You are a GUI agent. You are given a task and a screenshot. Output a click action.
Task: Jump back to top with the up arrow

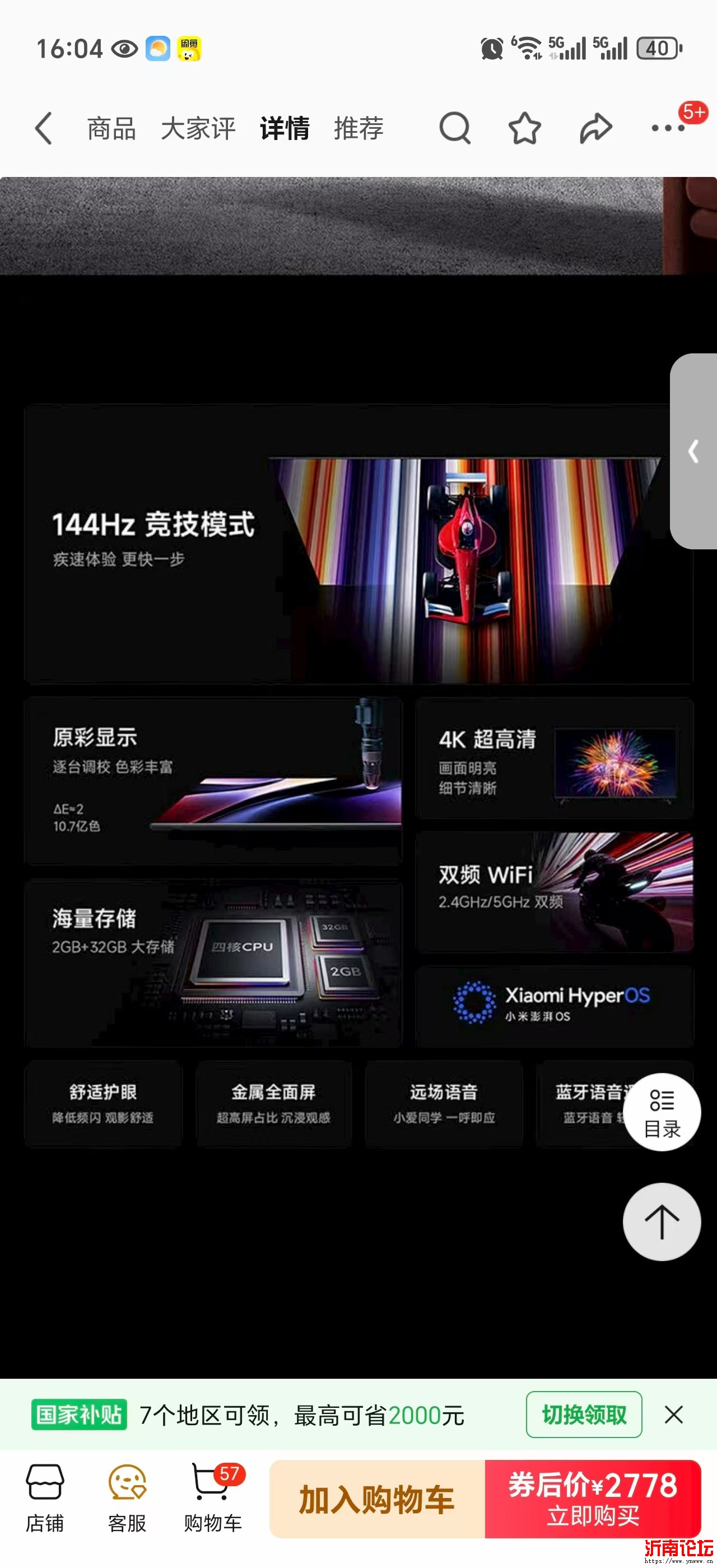662,1222
